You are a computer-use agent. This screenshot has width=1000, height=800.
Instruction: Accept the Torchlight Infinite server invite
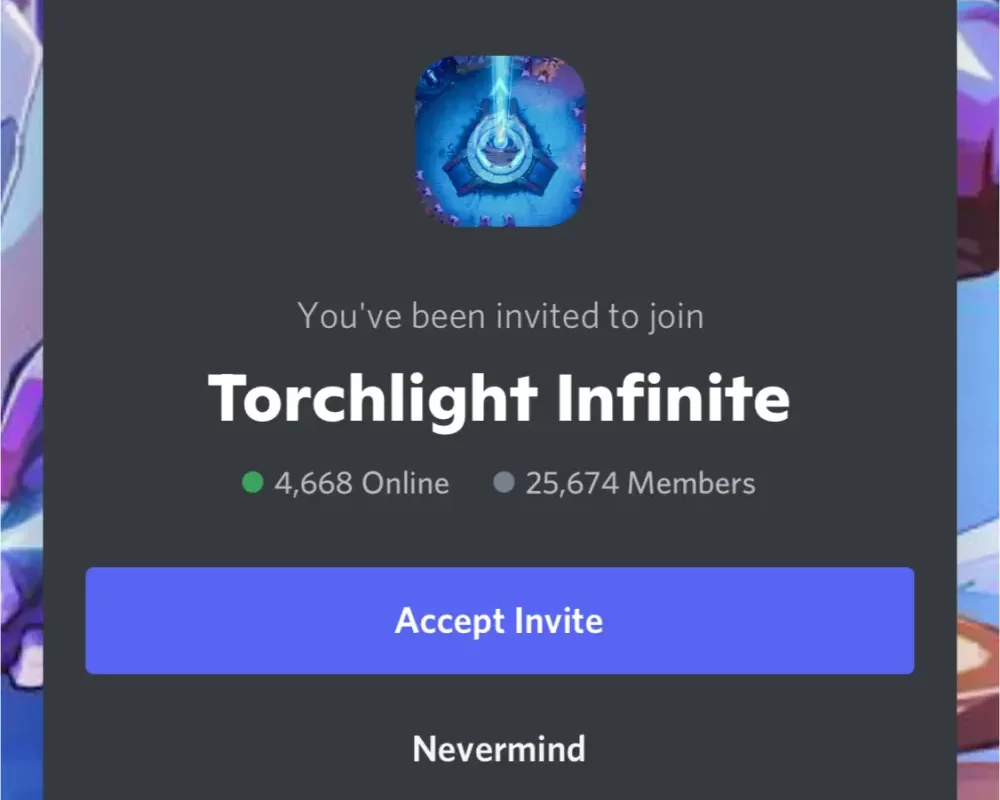(499, 621)
